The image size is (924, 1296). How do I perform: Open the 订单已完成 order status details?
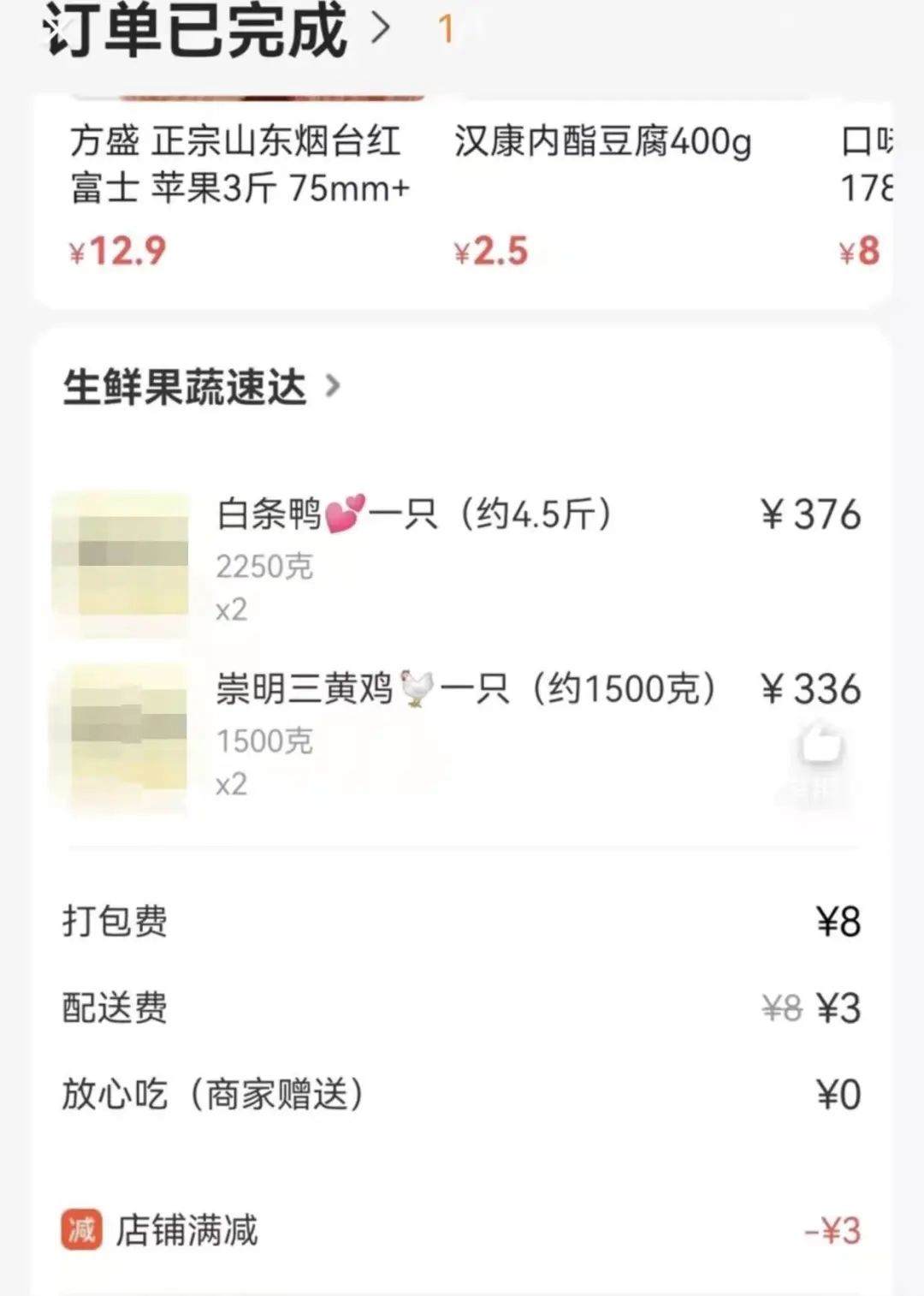coord(214,30)
